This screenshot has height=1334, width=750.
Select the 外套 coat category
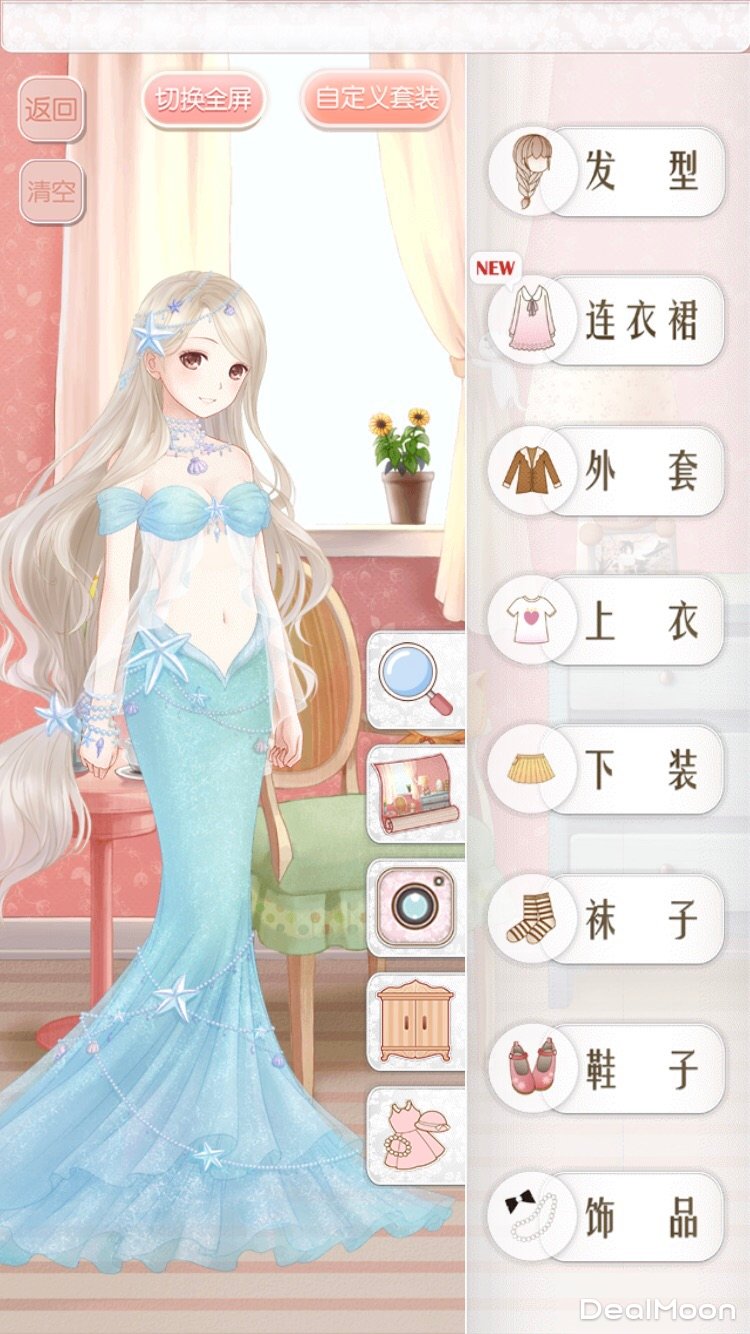click(608, 470)
